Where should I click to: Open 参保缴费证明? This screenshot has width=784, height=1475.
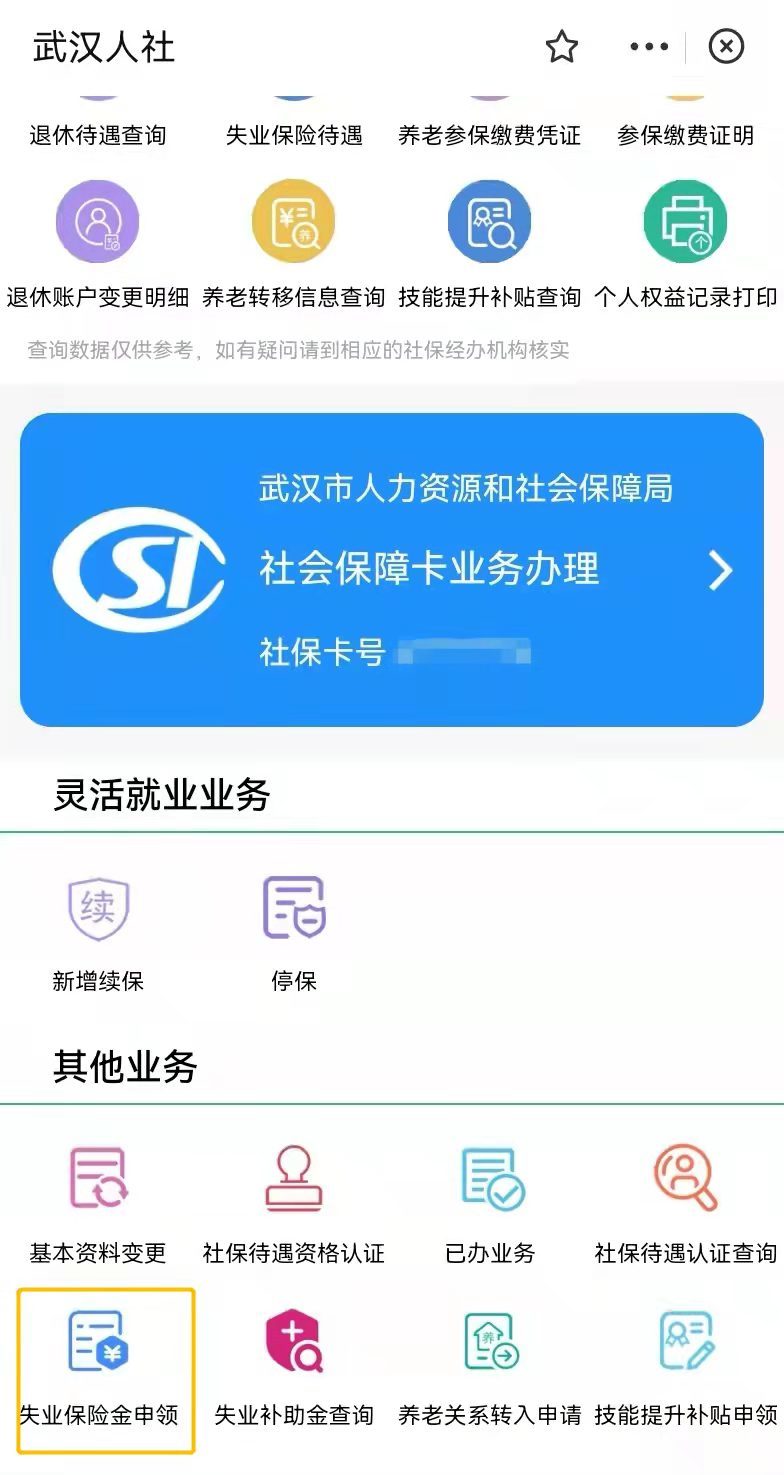coord(685,133)
